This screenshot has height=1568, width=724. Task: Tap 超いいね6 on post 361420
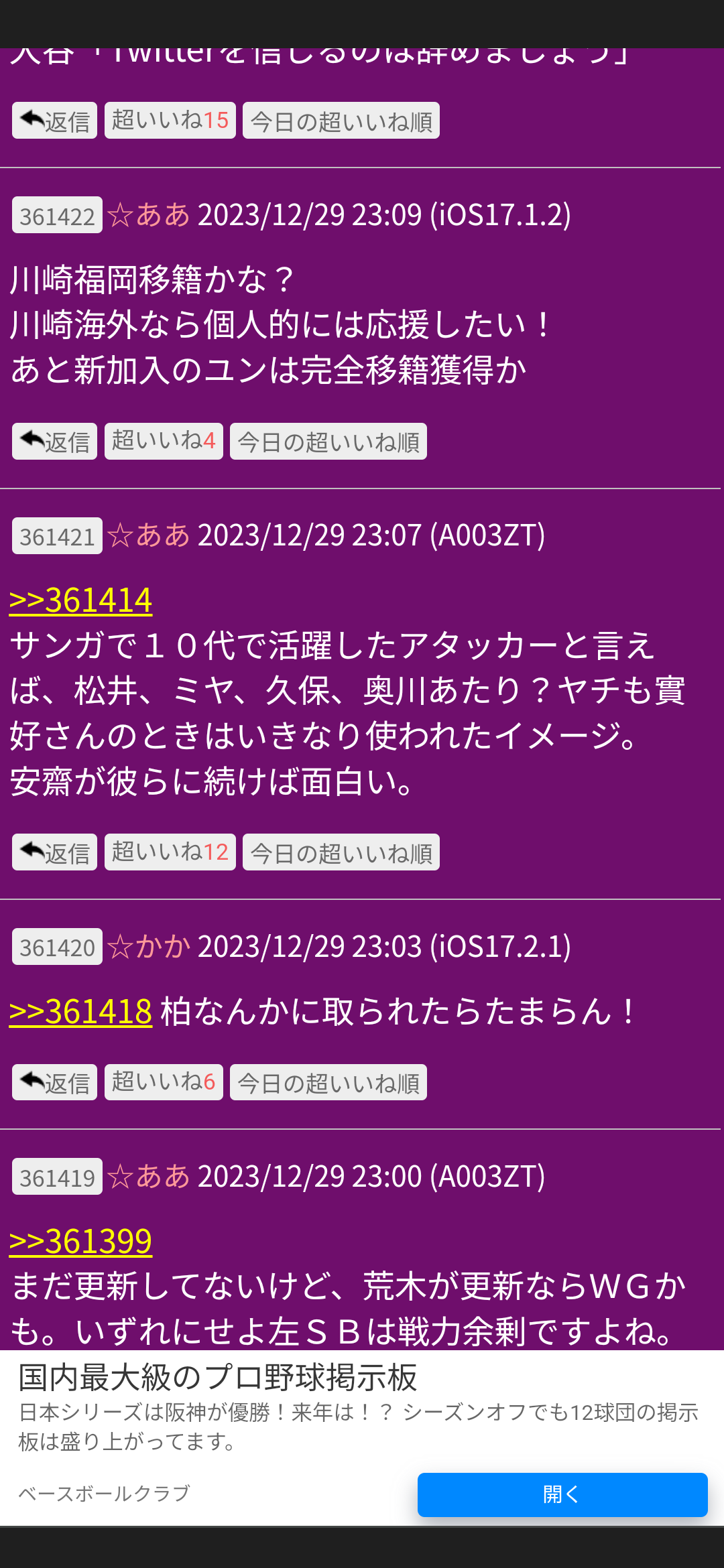pyautogui.click(x=164, y=1082)
